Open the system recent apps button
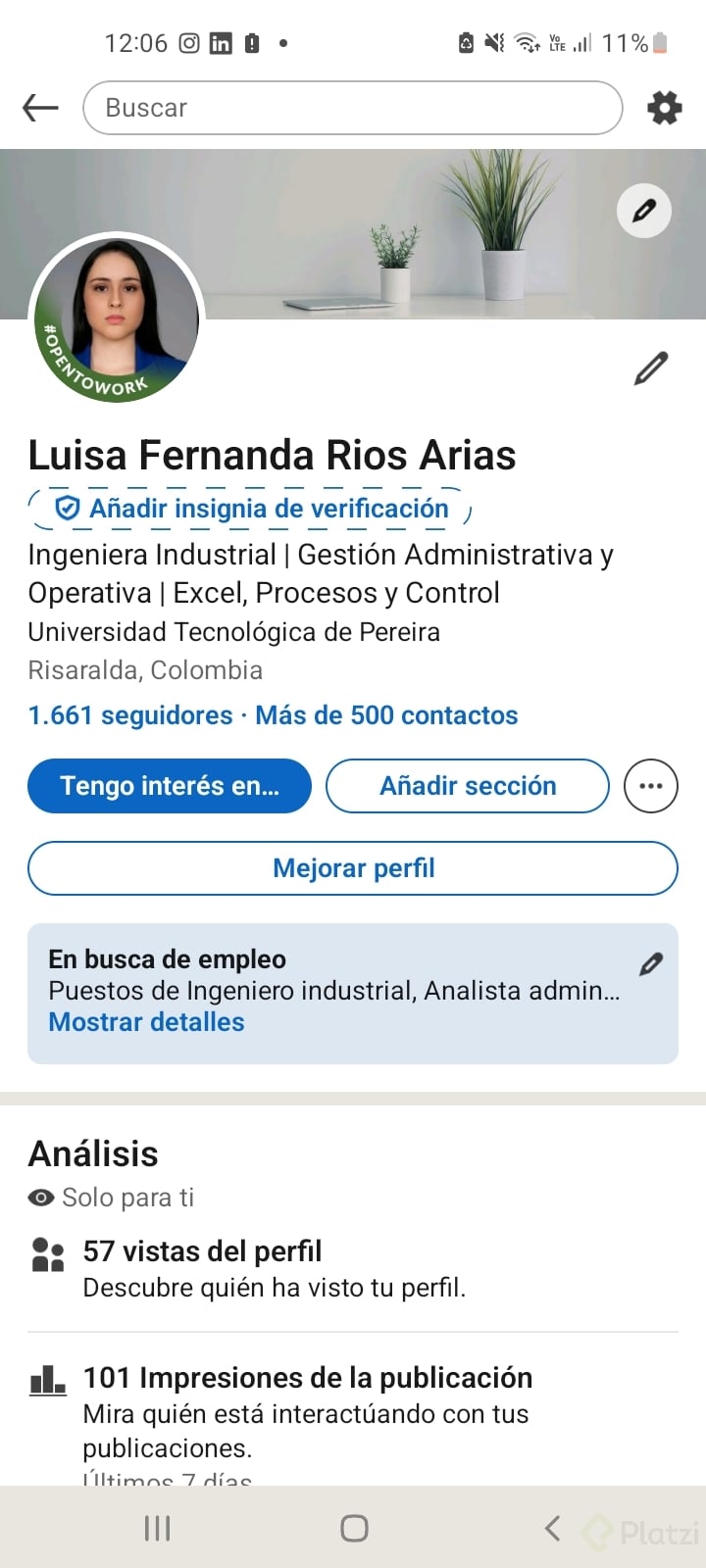The image size is (706, 1568). 157,1528
